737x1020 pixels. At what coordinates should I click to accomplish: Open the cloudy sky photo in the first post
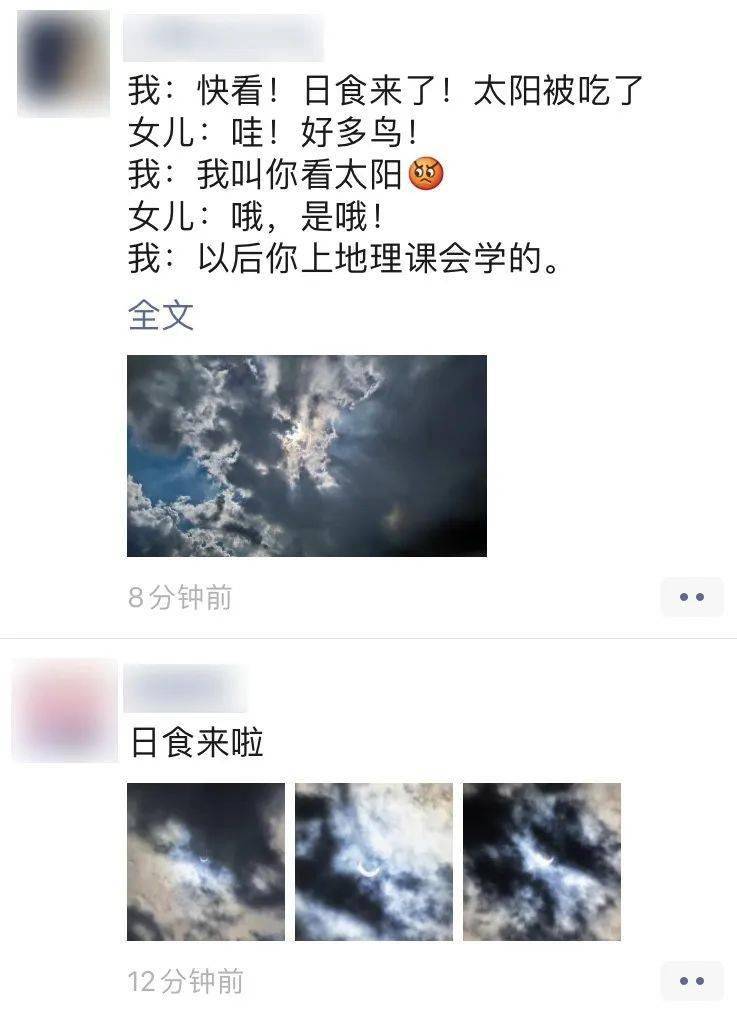pyautogui.click(x=306, y=455)
